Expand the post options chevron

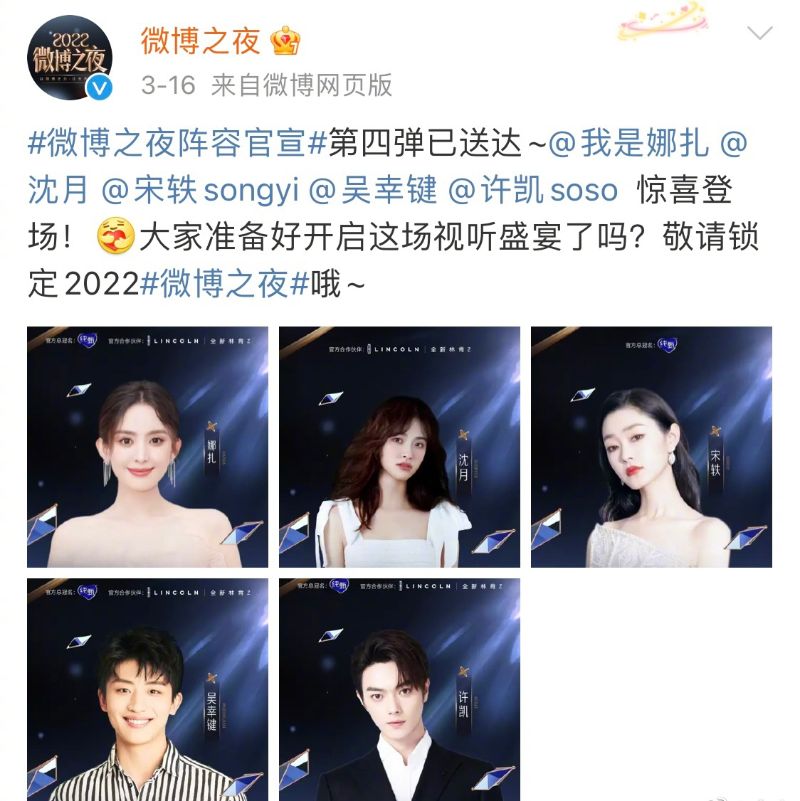[759, 33]
